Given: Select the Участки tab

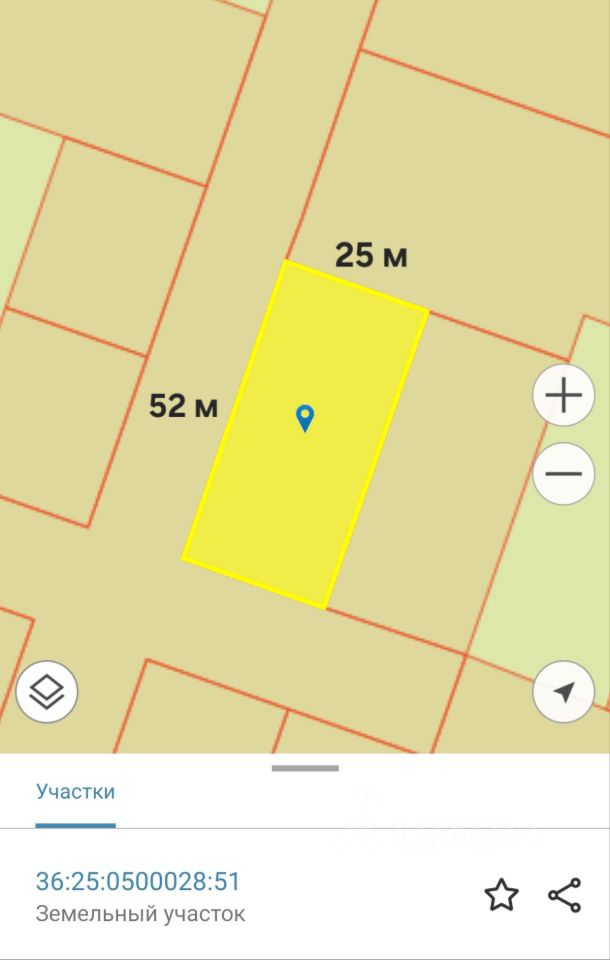Looking at the screenshot, I should point(76,792).
